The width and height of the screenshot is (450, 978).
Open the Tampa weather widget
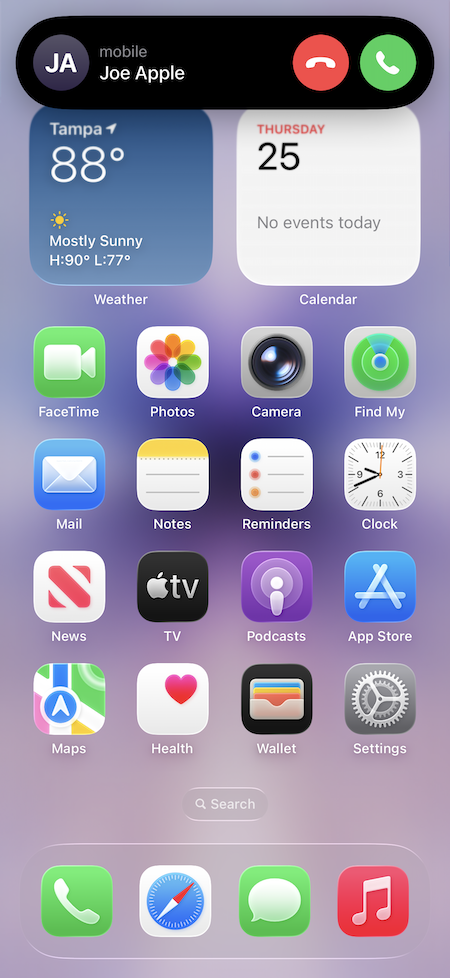point(121,195)
